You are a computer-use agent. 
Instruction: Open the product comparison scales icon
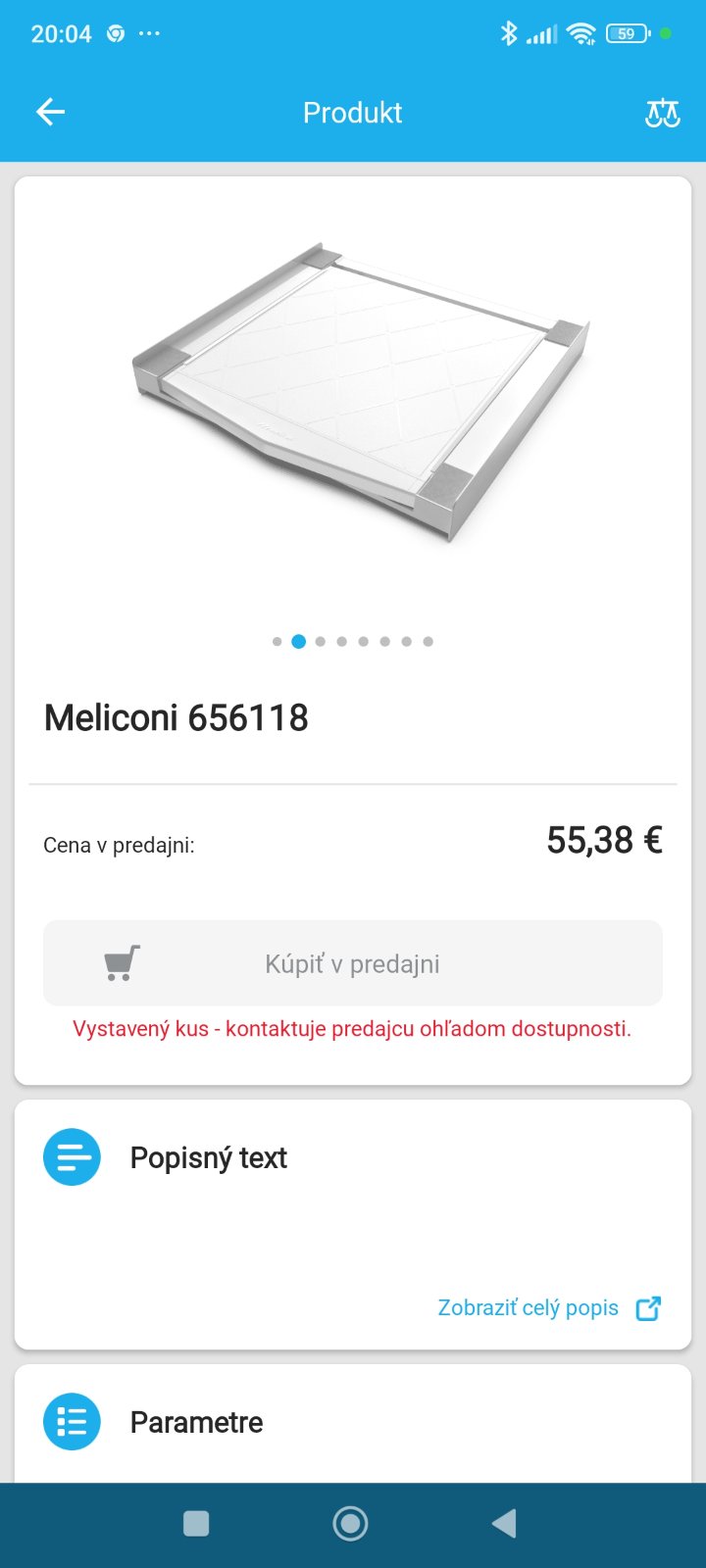pos(662,113)
